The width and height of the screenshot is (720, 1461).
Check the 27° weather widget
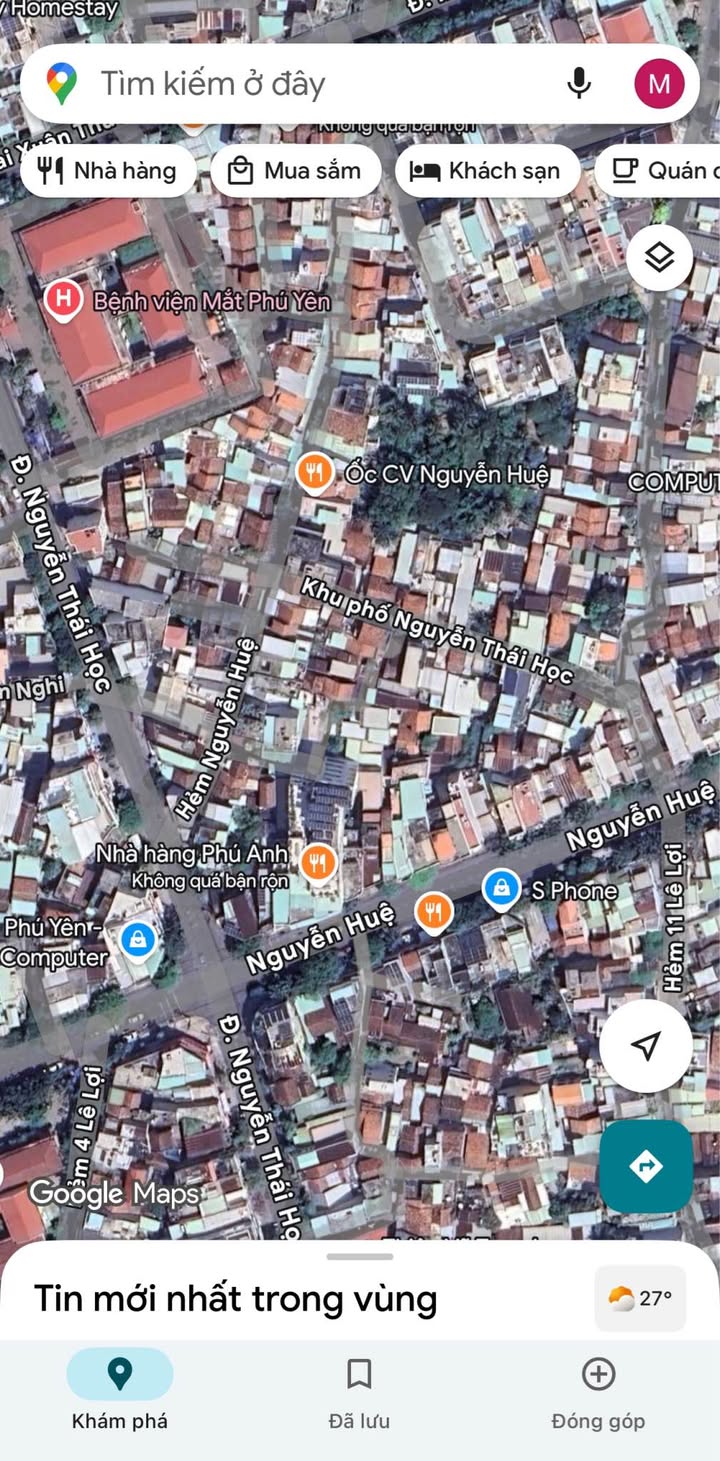click(x=639, y=1298)
